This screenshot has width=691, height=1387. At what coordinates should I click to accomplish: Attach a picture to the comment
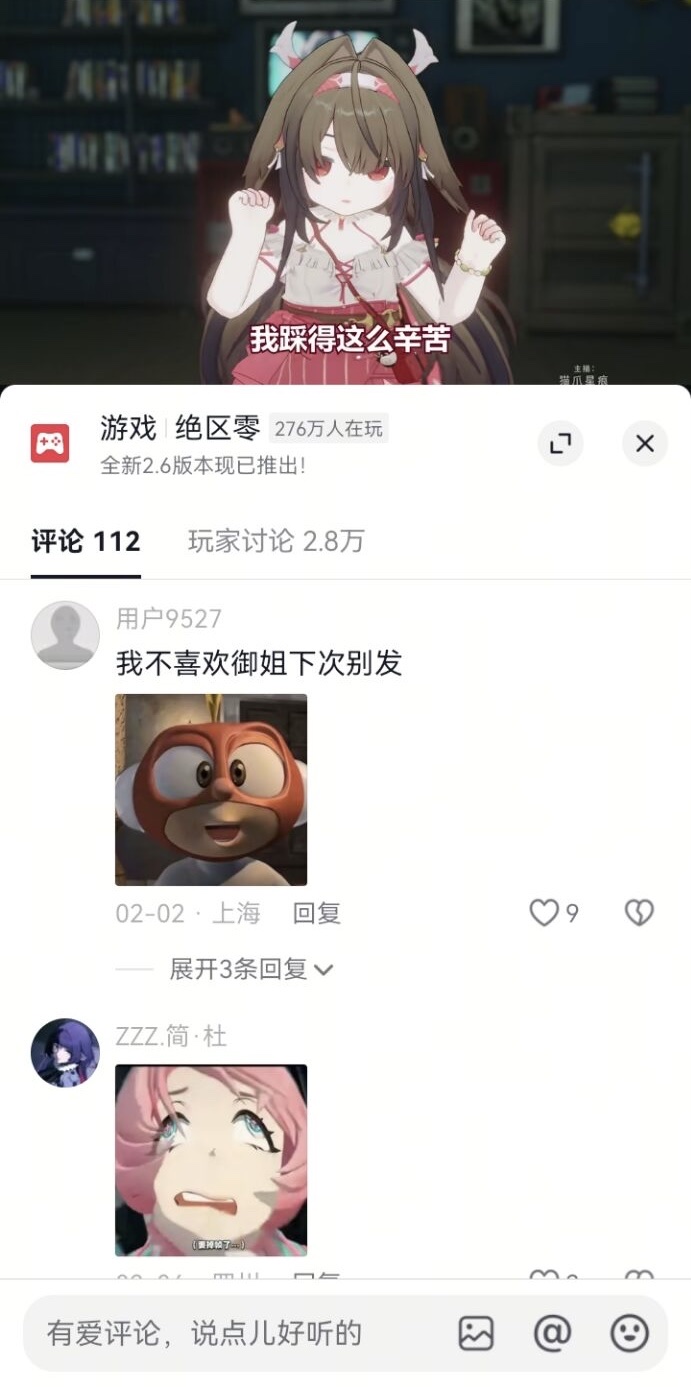[476, 1333]
